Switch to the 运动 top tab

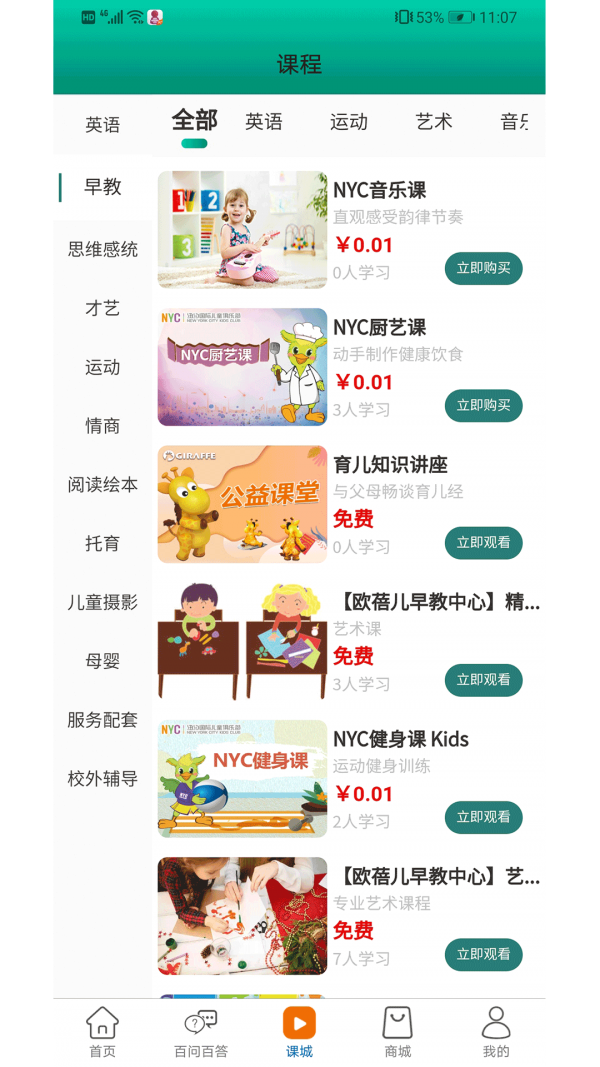click(349, 122)
